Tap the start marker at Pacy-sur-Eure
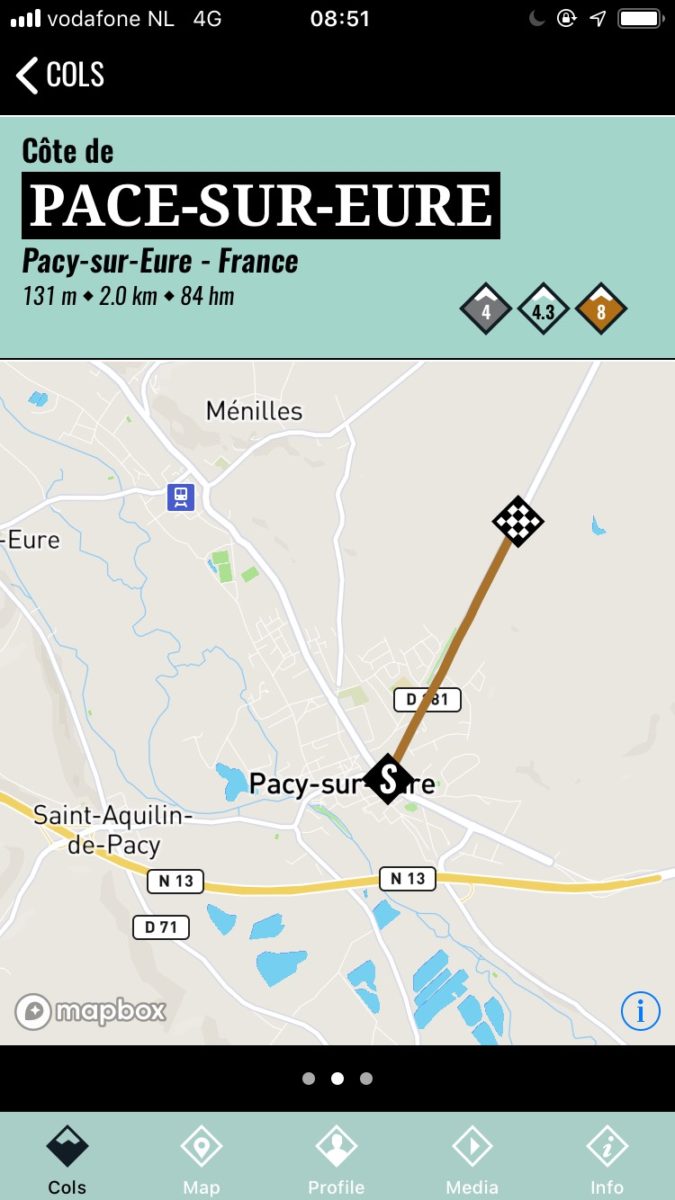675x1200 pixels. coord(388,779)
